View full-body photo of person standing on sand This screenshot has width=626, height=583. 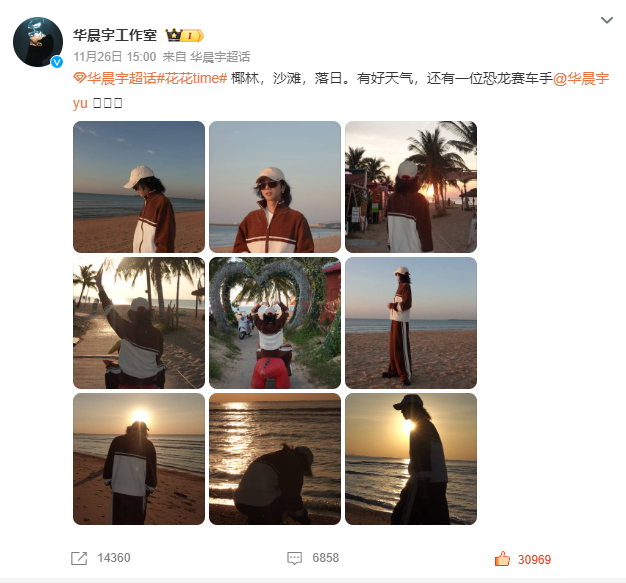[411, 323]
